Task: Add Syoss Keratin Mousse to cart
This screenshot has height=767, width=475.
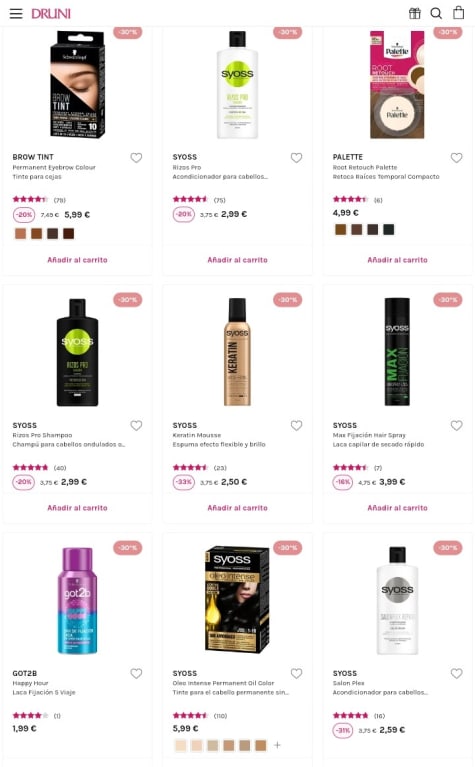Action: coord(237,508)
